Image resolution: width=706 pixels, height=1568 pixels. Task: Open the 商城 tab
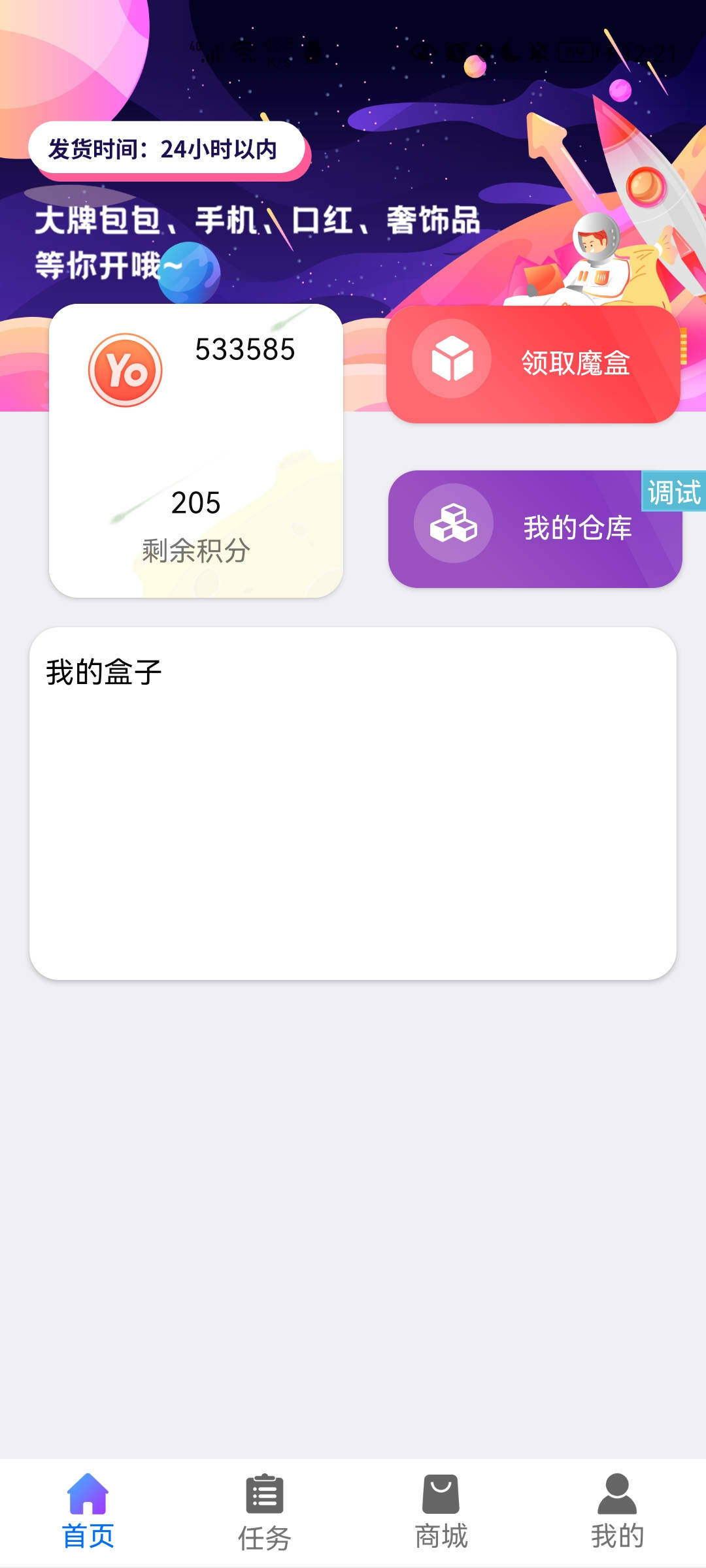[x=441, y=1512]
